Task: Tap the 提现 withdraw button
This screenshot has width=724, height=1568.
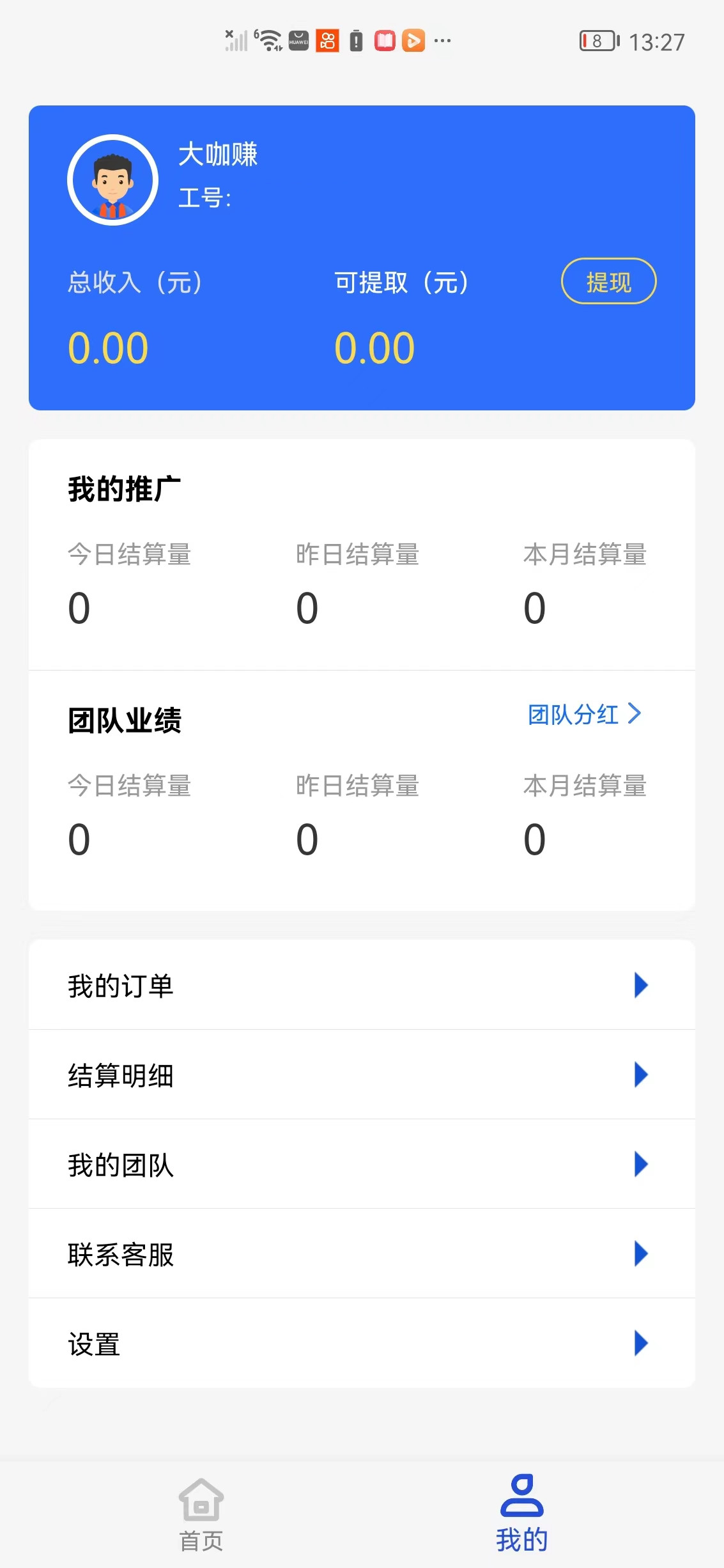Action: coord(608,281)
